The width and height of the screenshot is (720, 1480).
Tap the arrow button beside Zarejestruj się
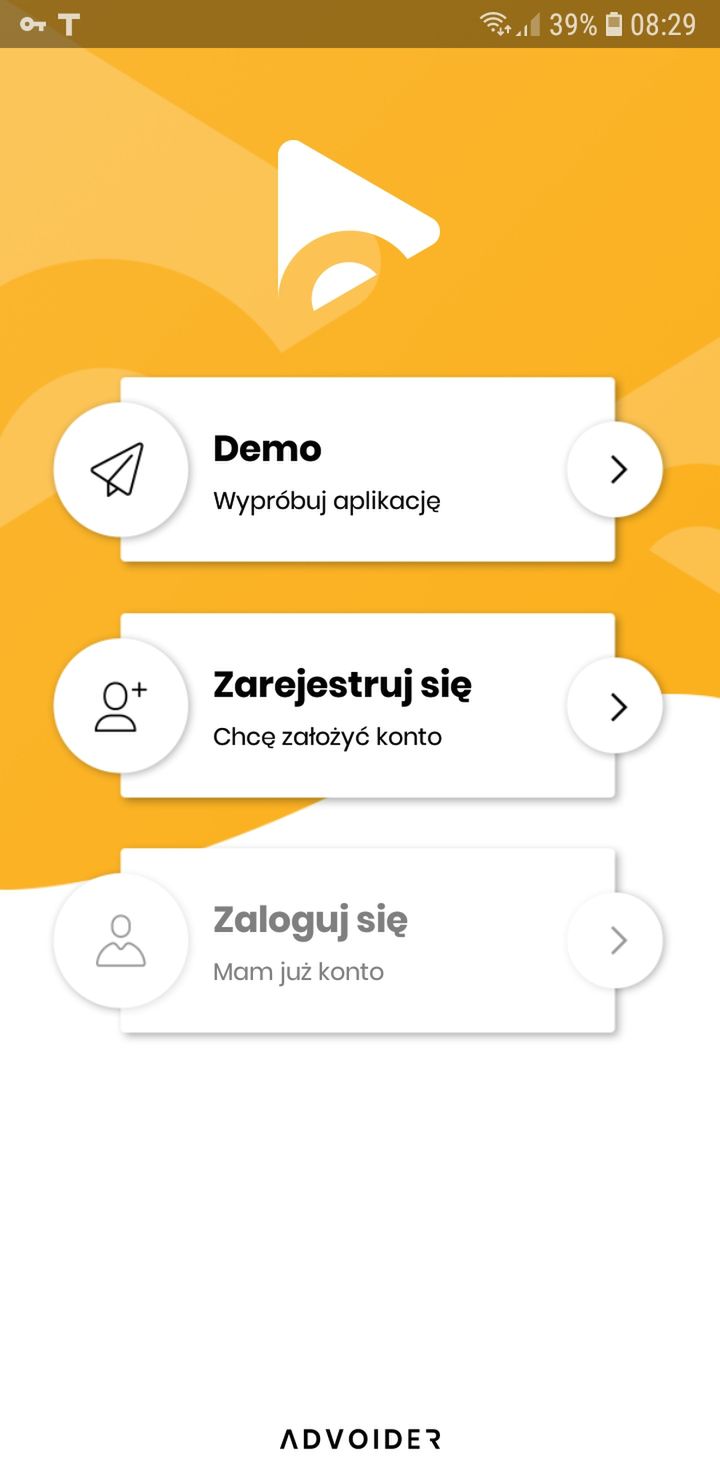point(615,706)
